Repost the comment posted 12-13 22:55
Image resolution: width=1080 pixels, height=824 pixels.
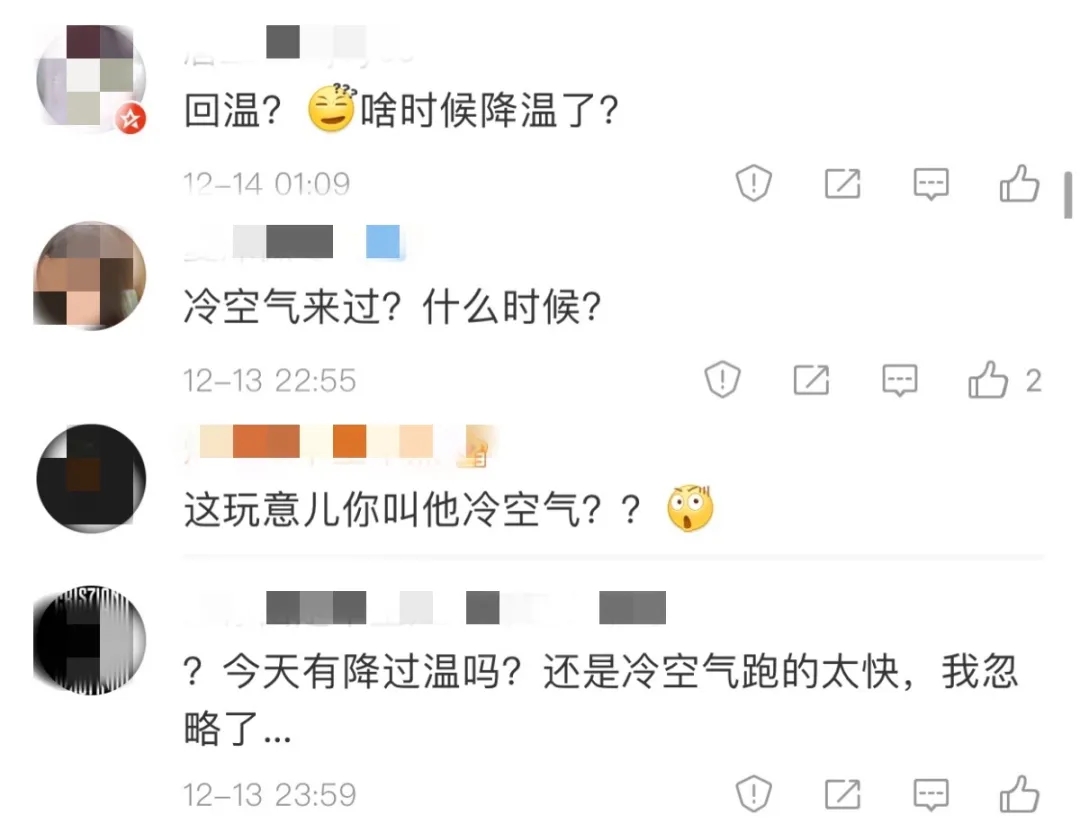click(x=811, y=380)
